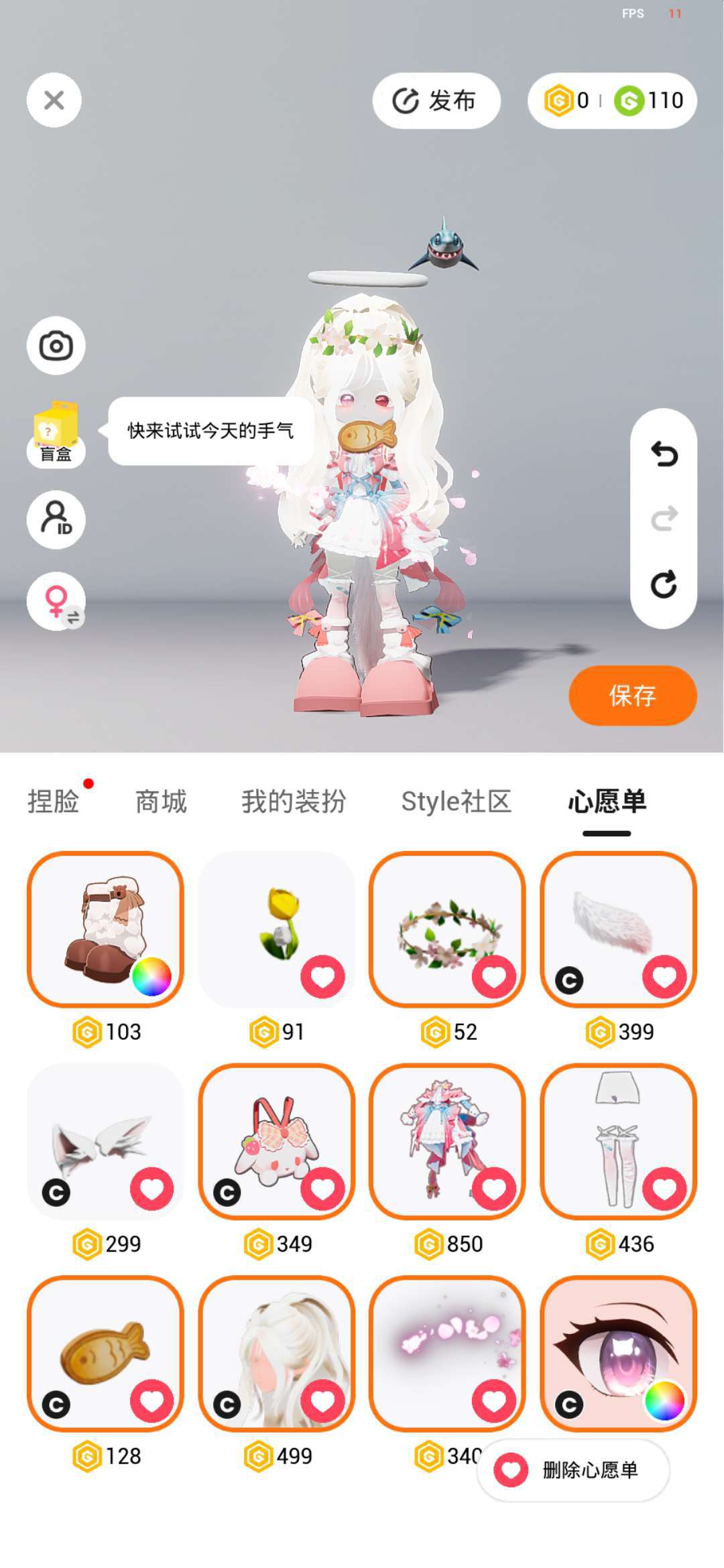Save the outfit with 保存

click(632, 696)
